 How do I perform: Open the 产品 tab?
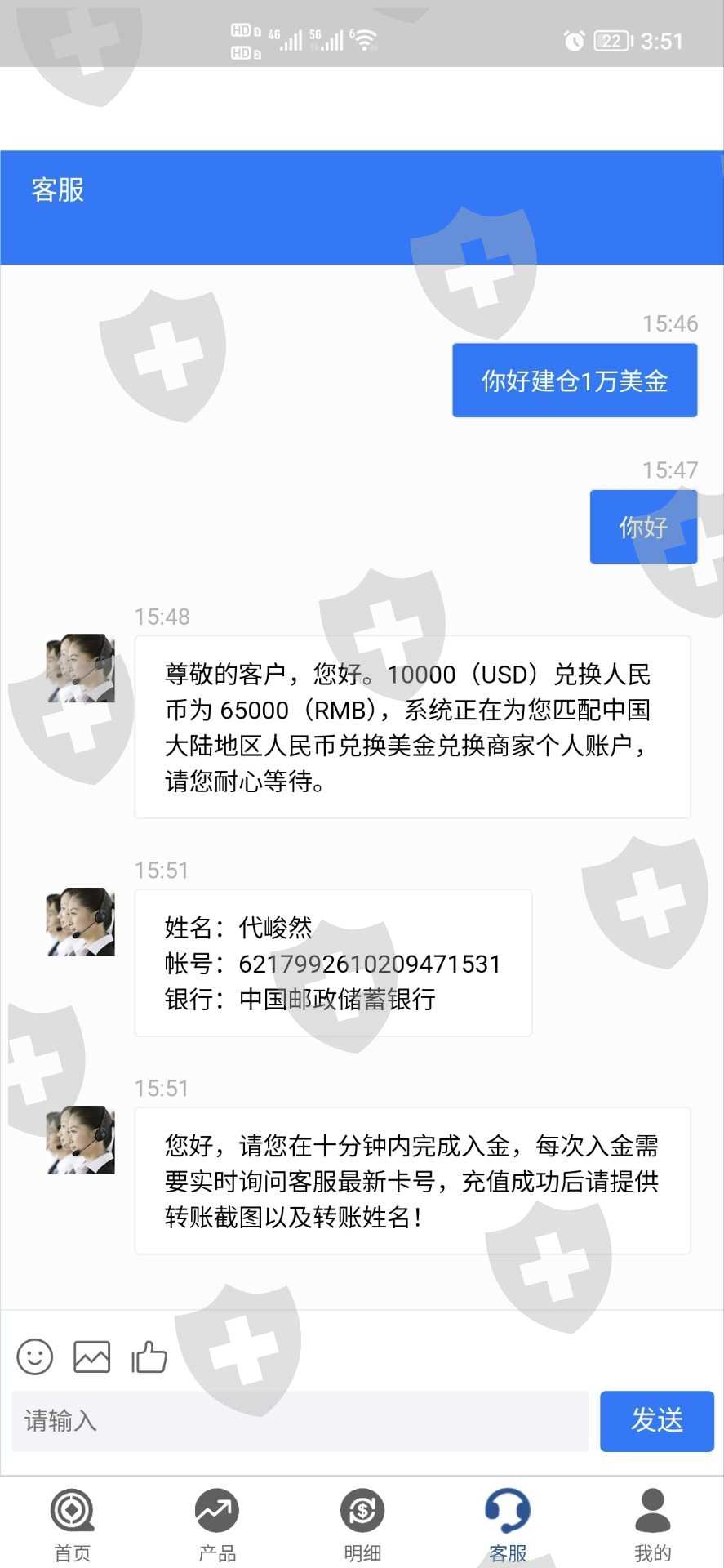(217, 1526)
